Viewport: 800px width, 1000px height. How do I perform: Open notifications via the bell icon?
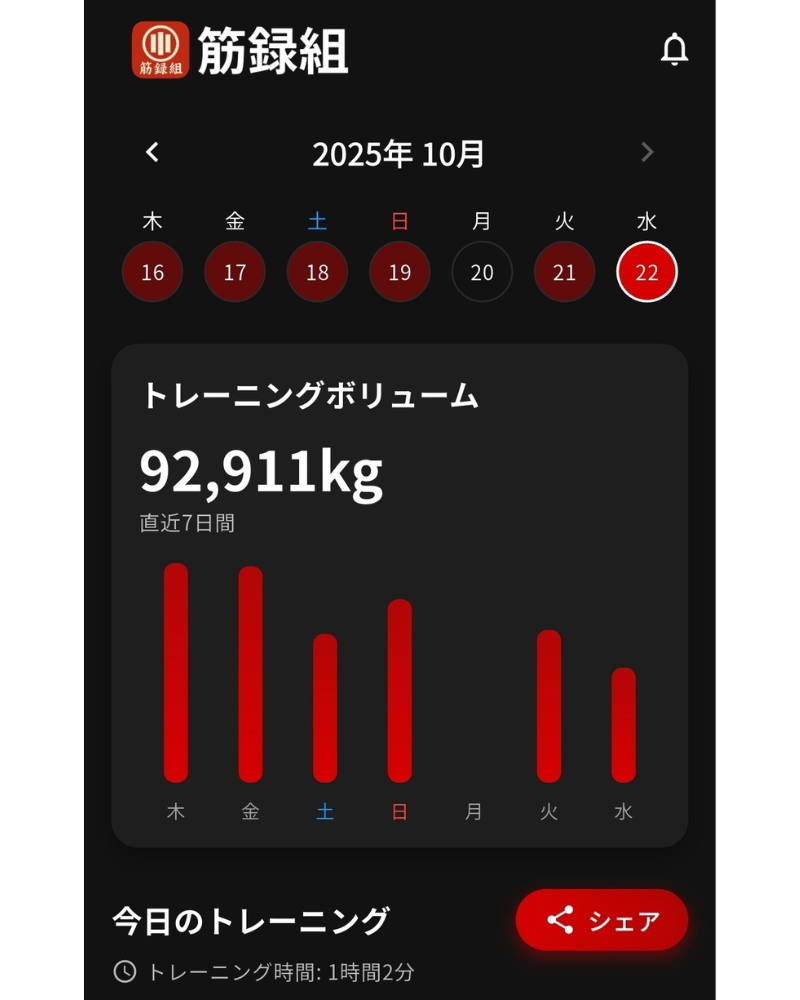point(674,50)
